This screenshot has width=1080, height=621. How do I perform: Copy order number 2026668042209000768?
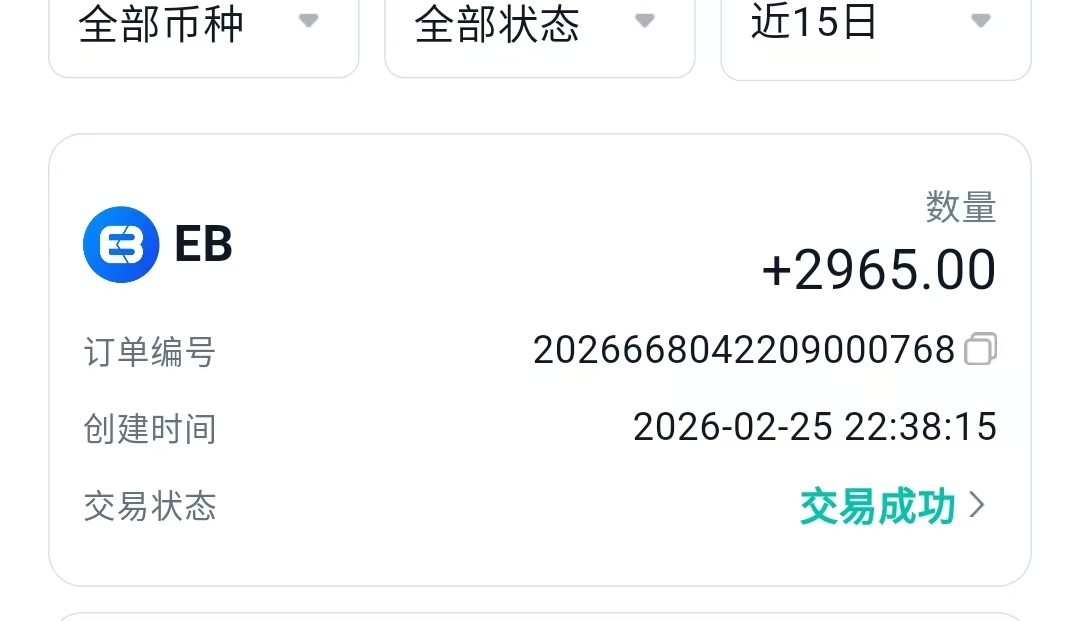pos(980,350)
